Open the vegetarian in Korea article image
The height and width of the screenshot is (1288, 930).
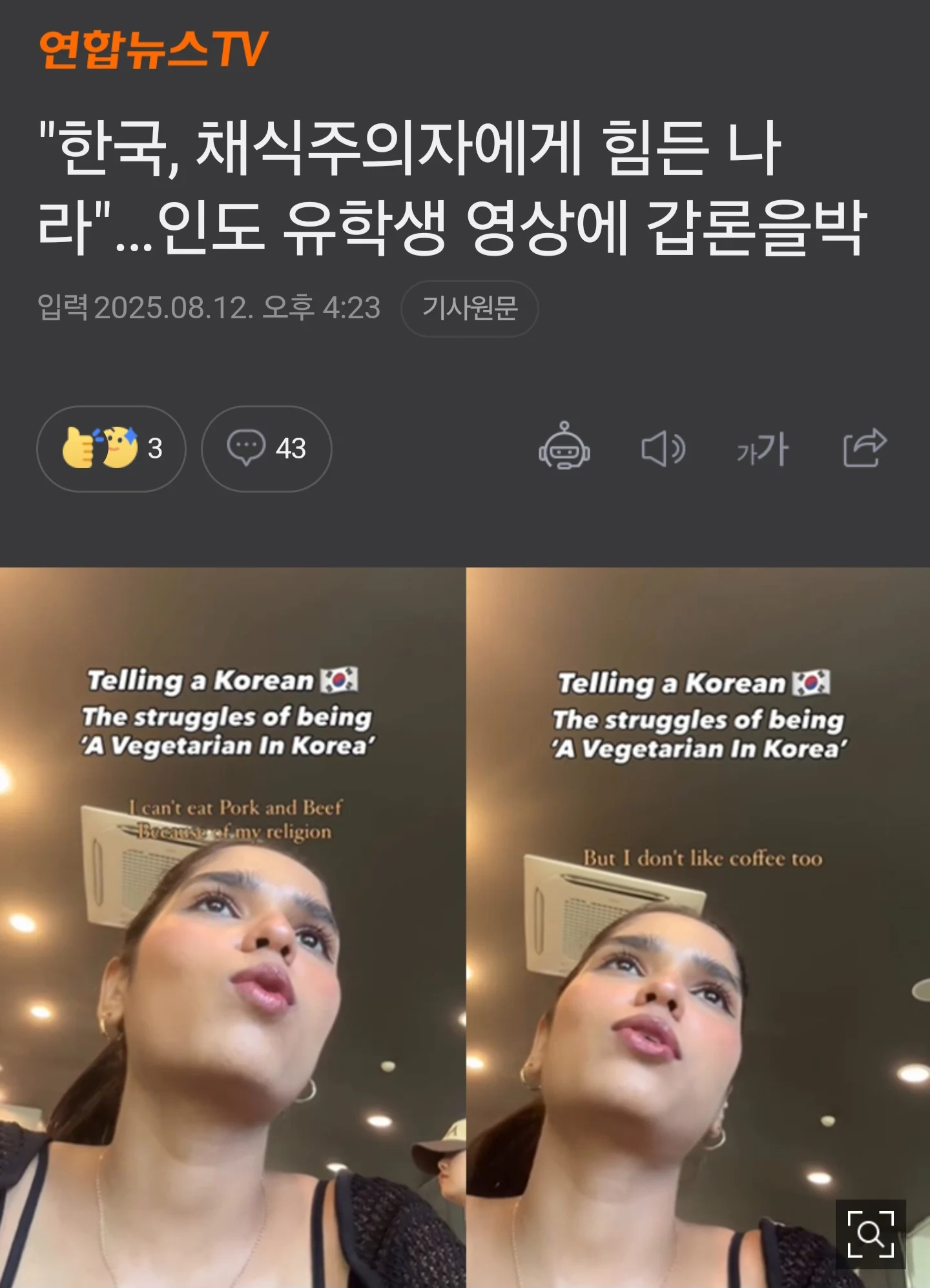[x=465, y=904]
